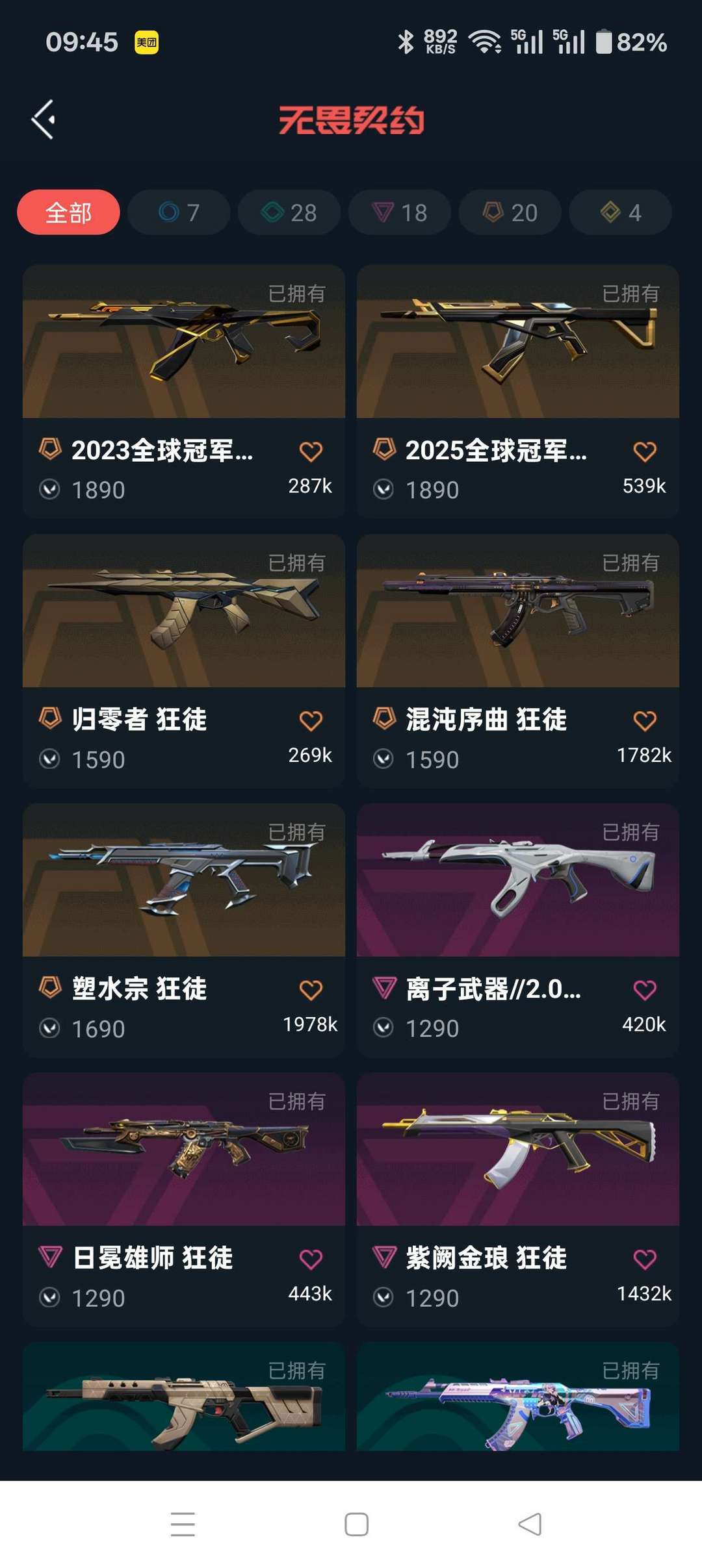
Task: Like the 2025全球冠军 skin
Action: coord(645,451)
